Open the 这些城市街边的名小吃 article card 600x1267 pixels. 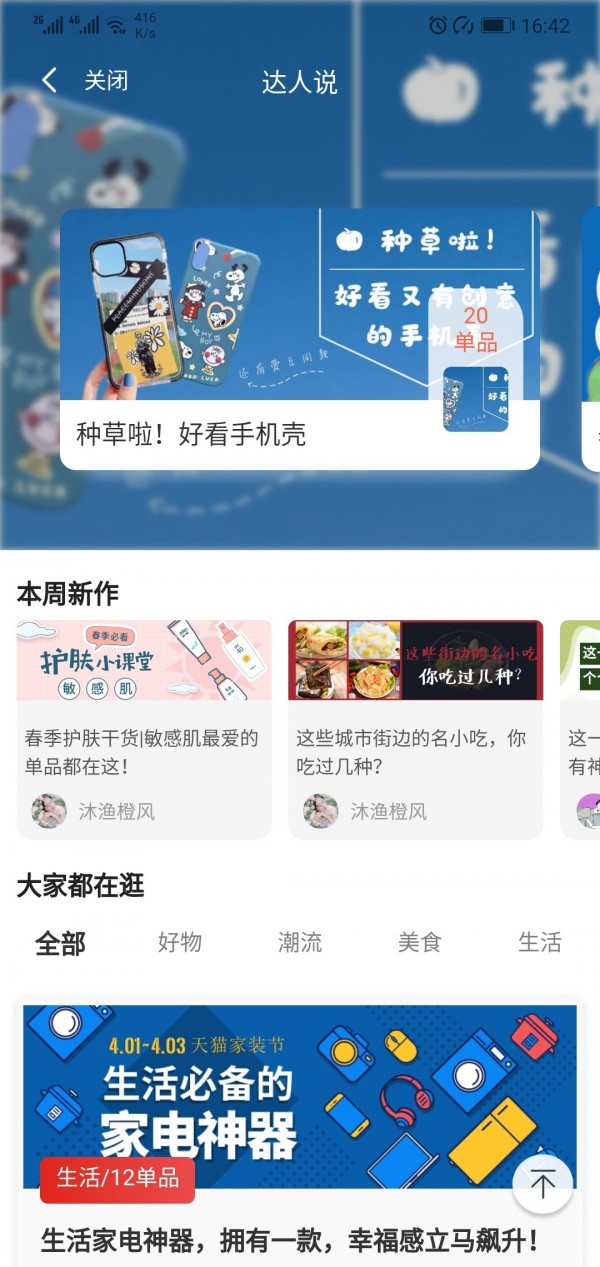(x=415, y=729)
